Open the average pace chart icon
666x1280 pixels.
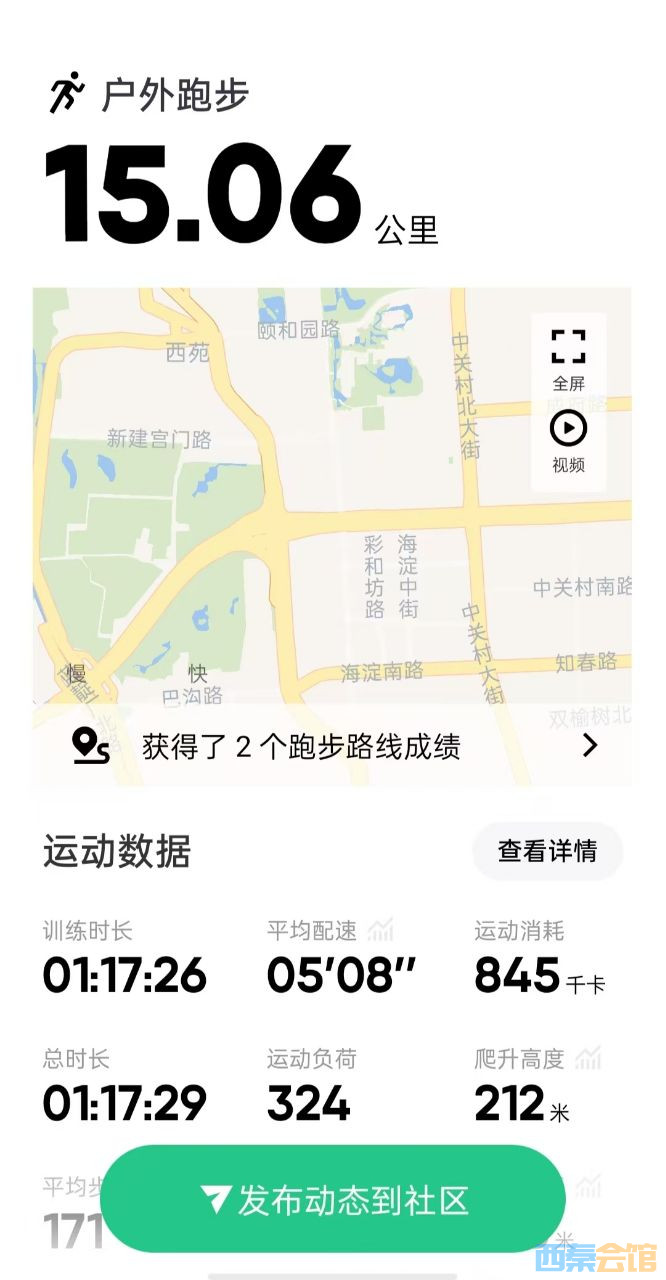coord(380,932)
